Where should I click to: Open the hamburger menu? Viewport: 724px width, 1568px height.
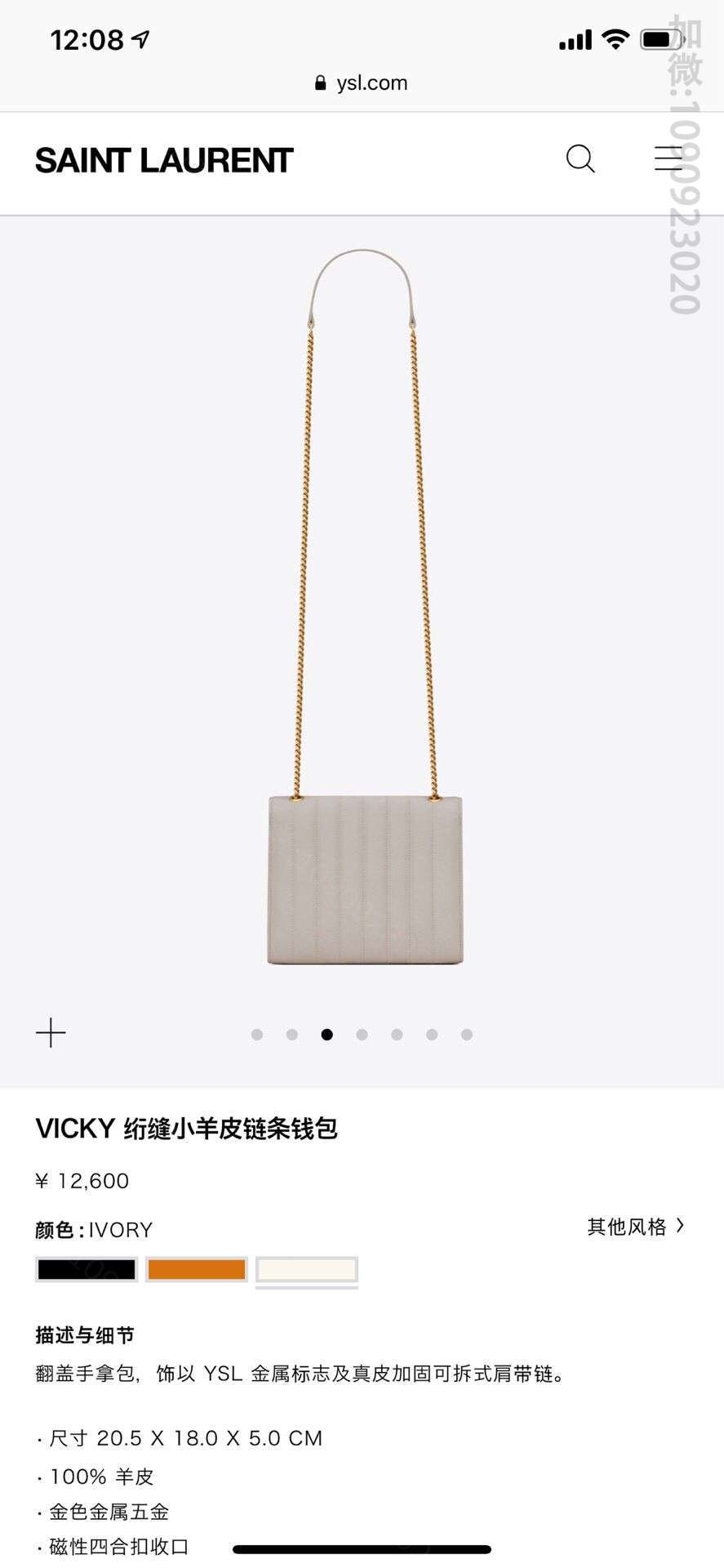(x=668, y=159)
